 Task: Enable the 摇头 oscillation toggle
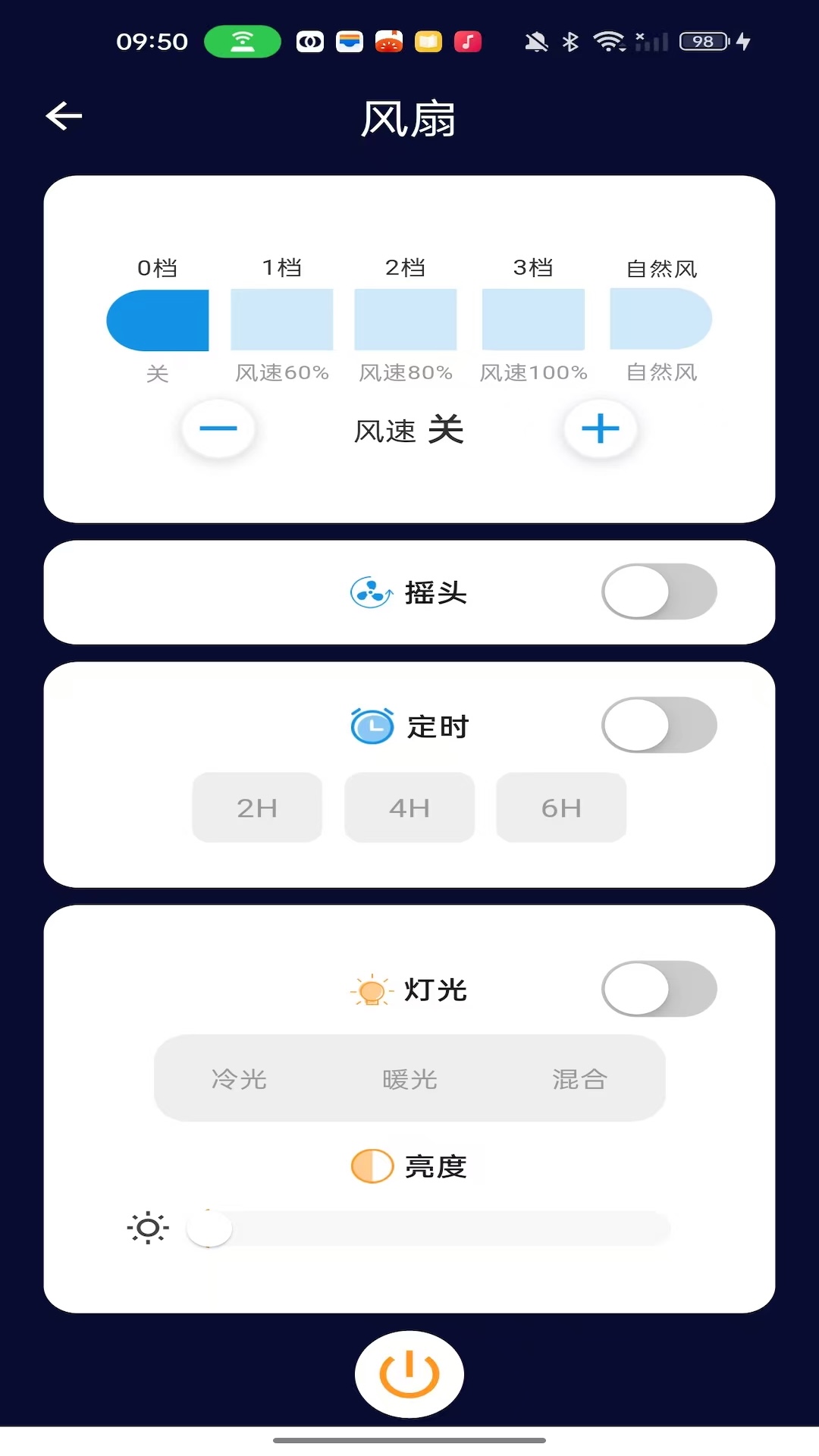point(659,592)
